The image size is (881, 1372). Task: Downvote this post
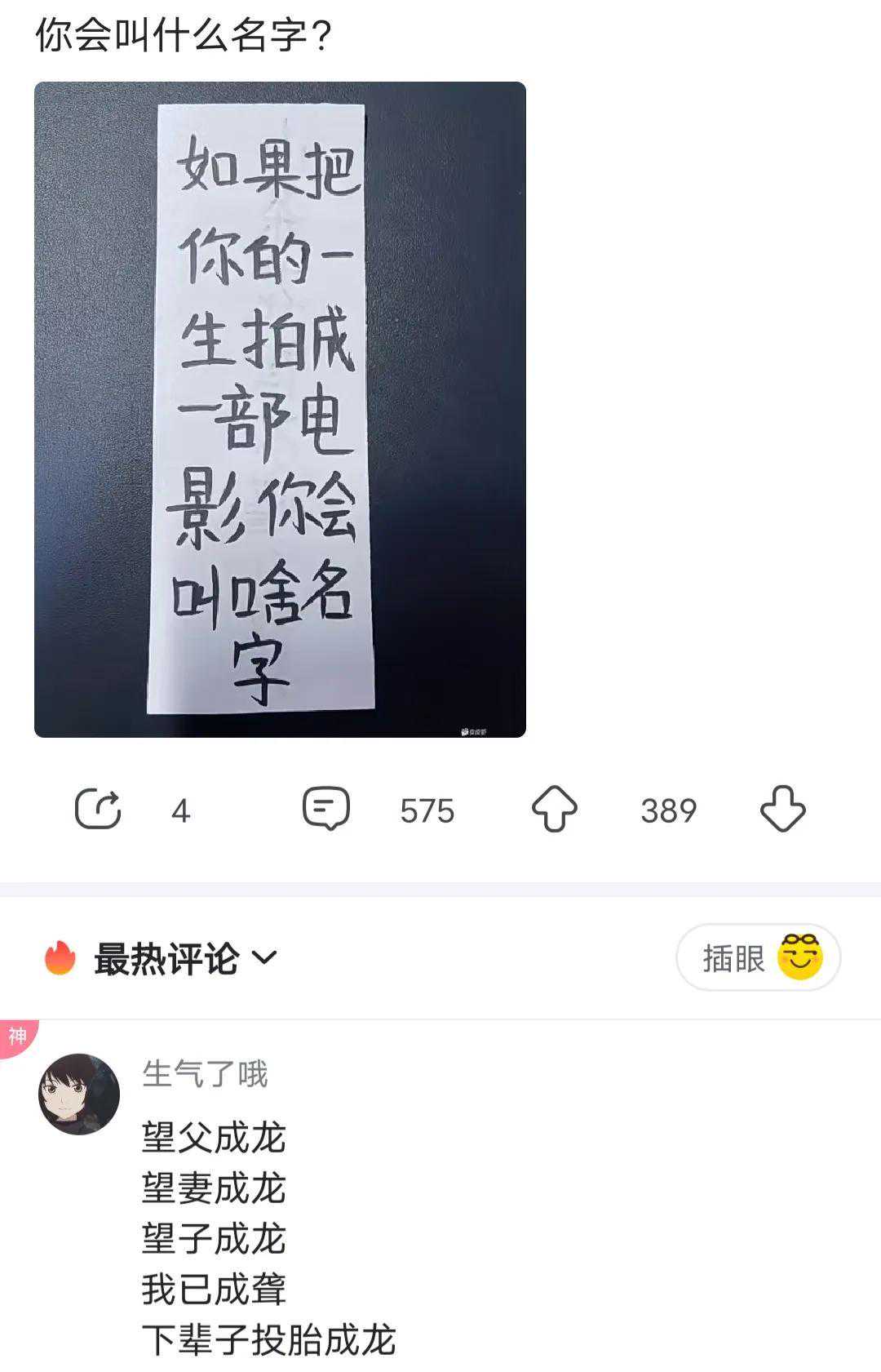click(783, 810)
